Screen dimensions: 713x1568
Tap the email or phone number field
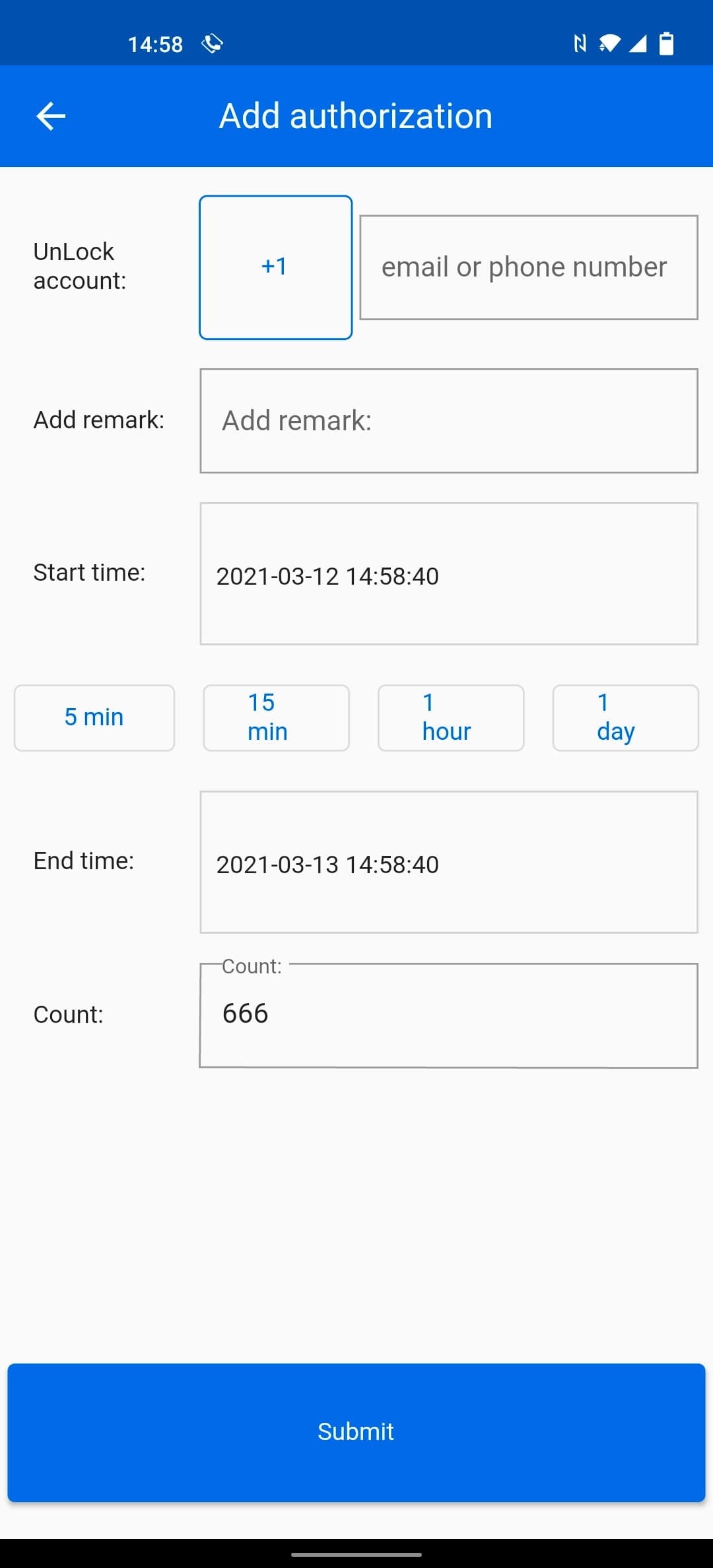point(529,267)
